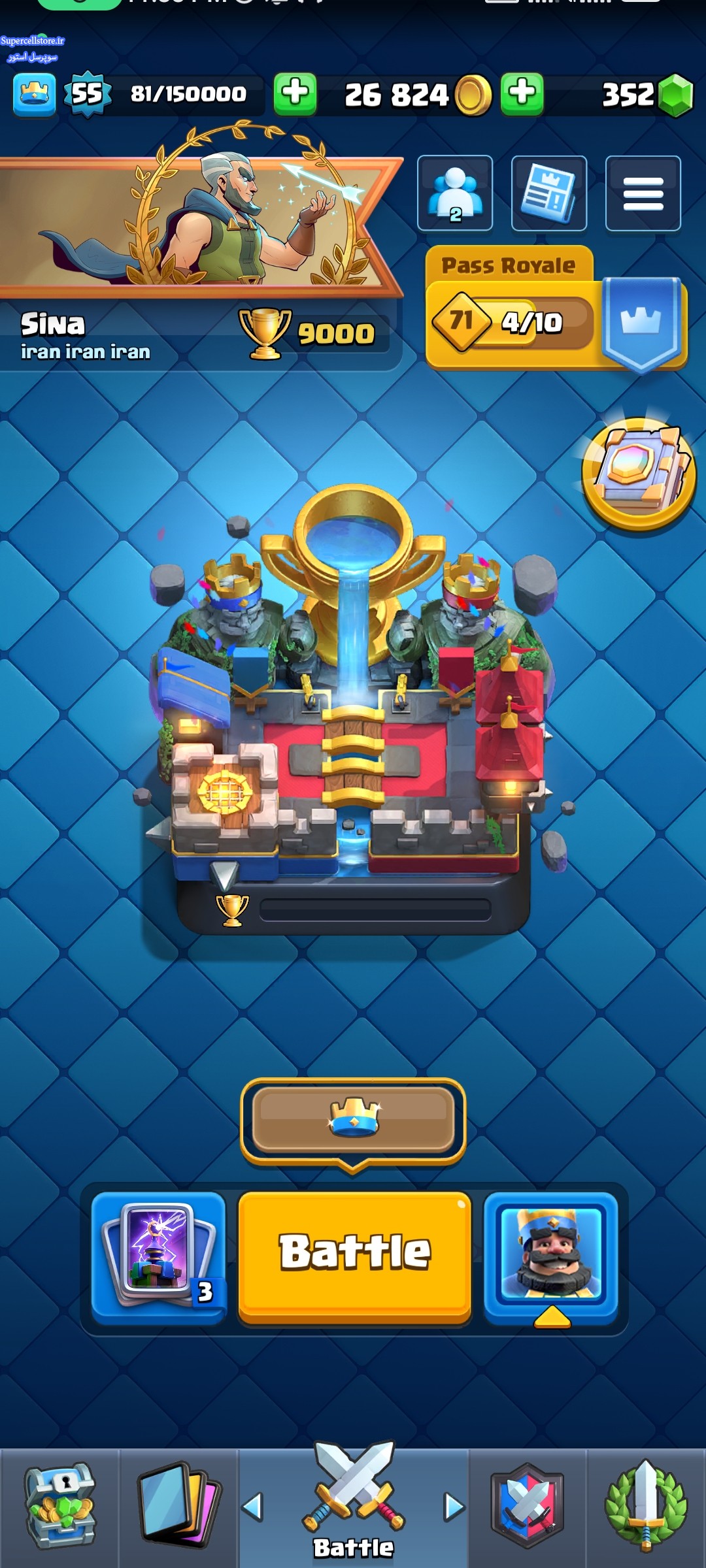Open the news feed icon
This screenshot has height=1568, width=706.
(549, 193)
